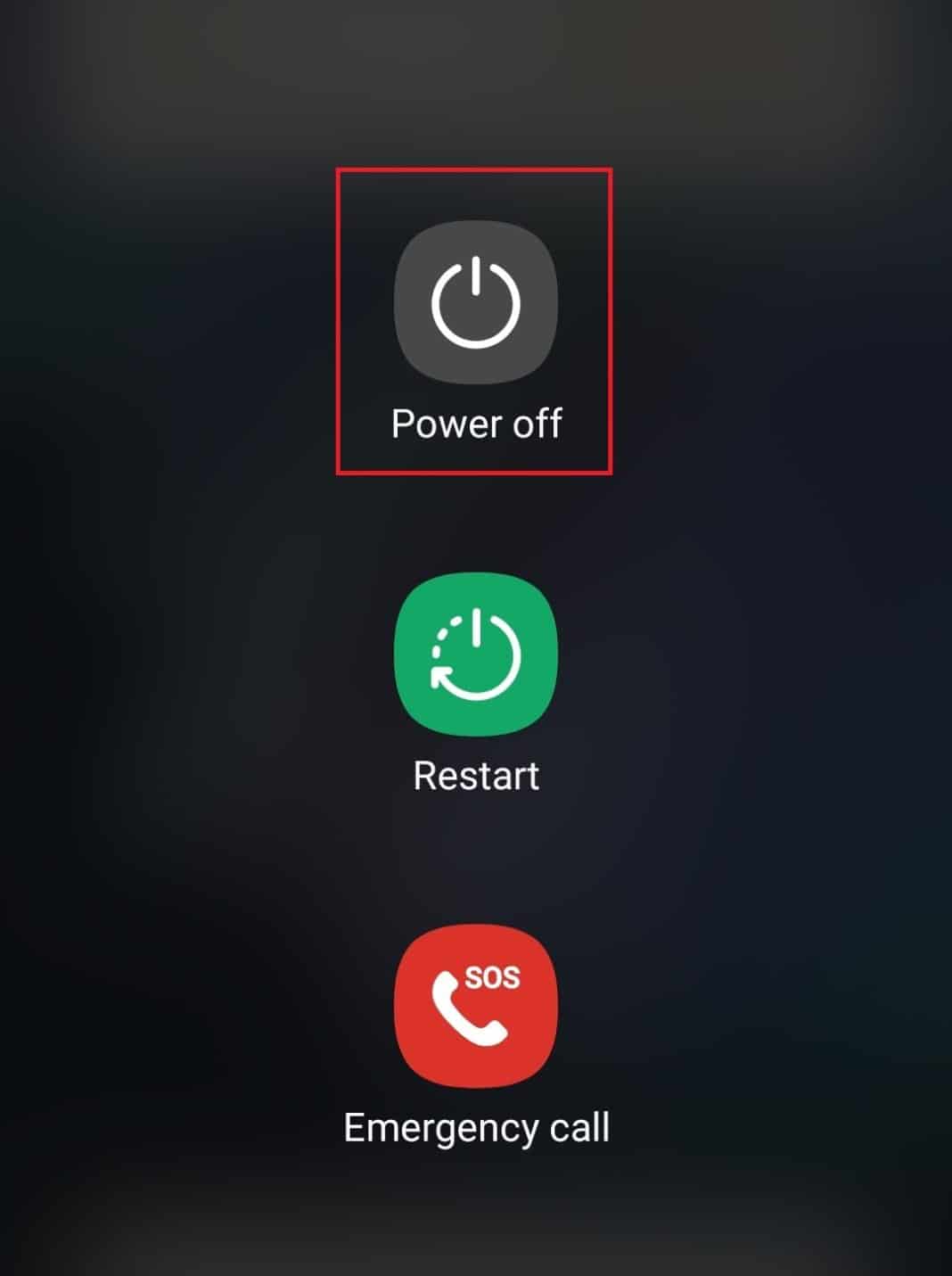Image resolution: width=952 pixels, height=1276 pixels.
Task: Tap Emergency call text
Action: [476, 1126]
